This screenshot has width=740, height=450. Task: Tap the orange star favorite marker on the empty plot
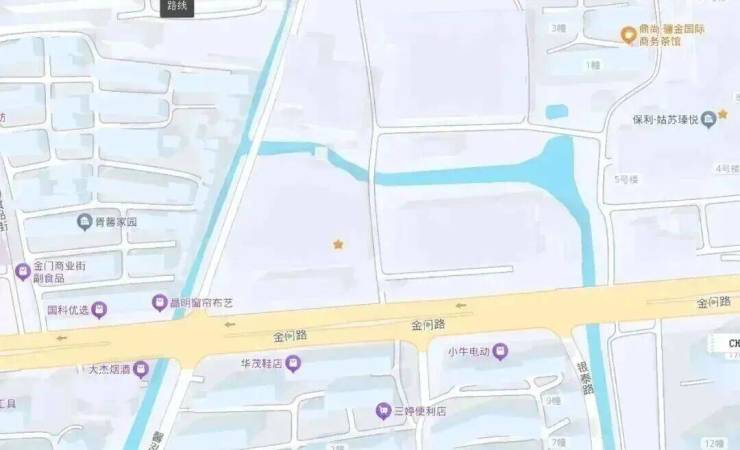[x=338, y=244]
